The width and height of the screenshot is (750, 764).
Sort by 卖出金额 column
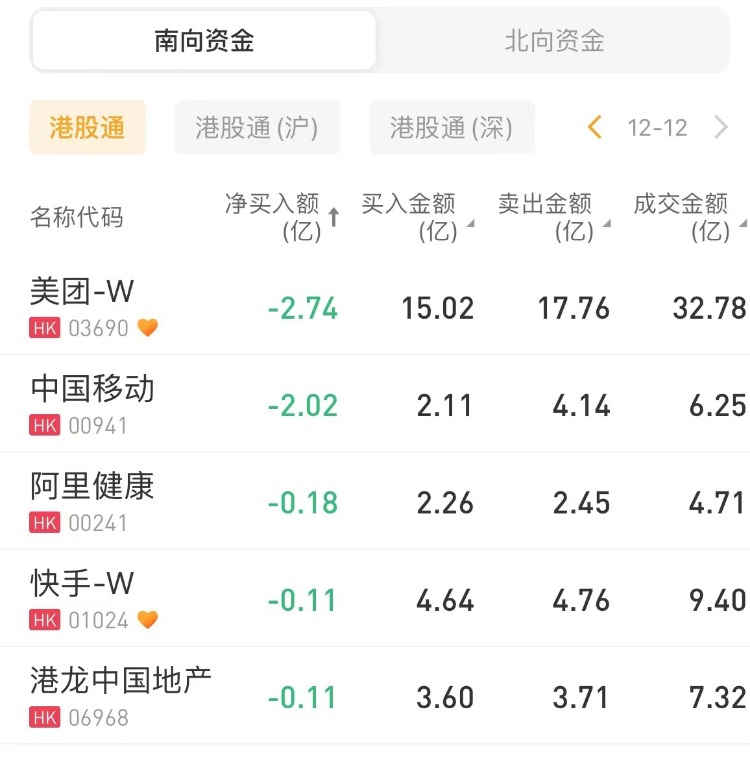[x=551, y=217]
